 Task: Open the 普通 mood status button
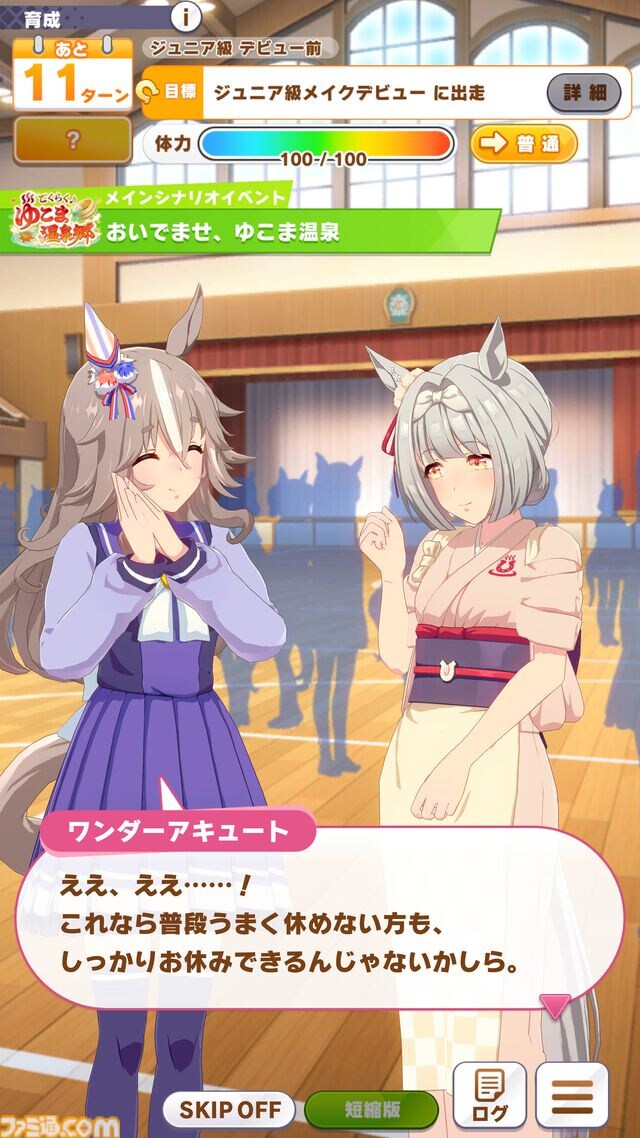524,143
